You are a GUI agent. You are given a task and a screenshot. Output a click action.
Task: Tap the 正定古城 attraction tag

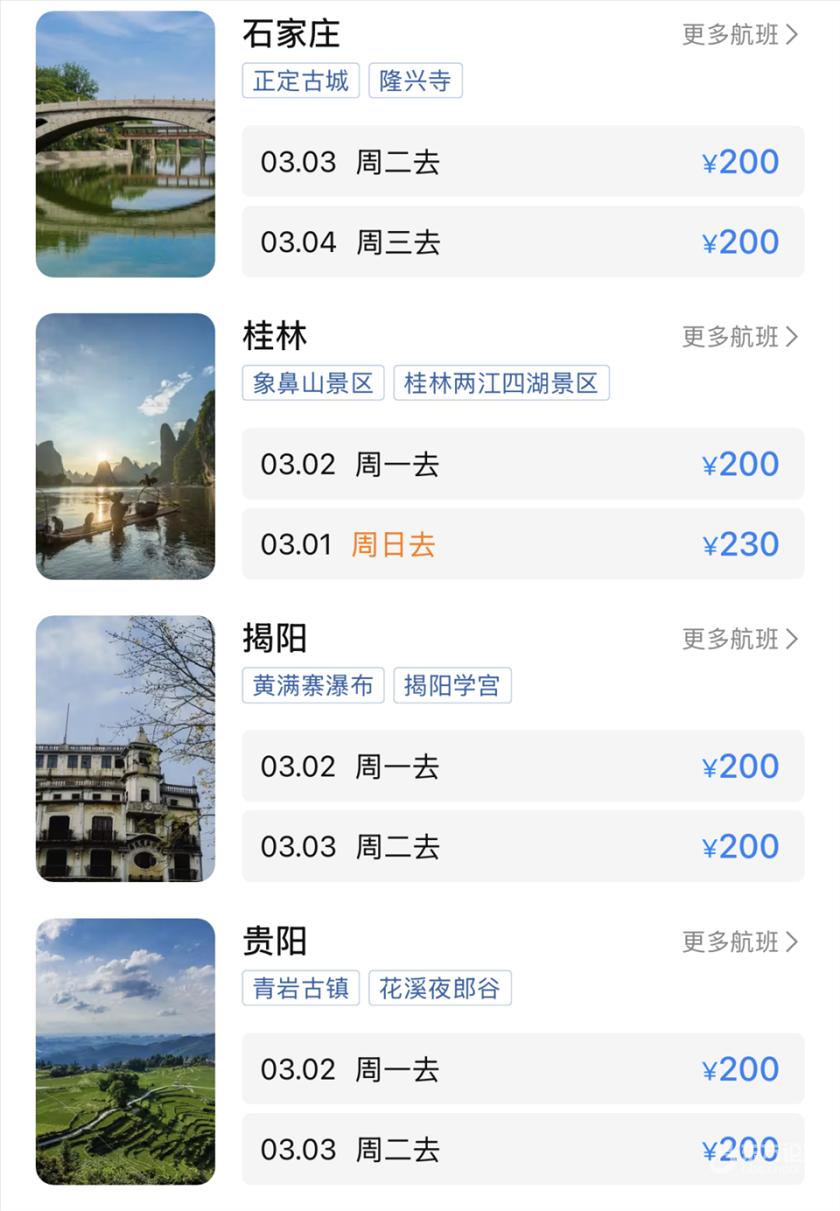coord(301,81)
